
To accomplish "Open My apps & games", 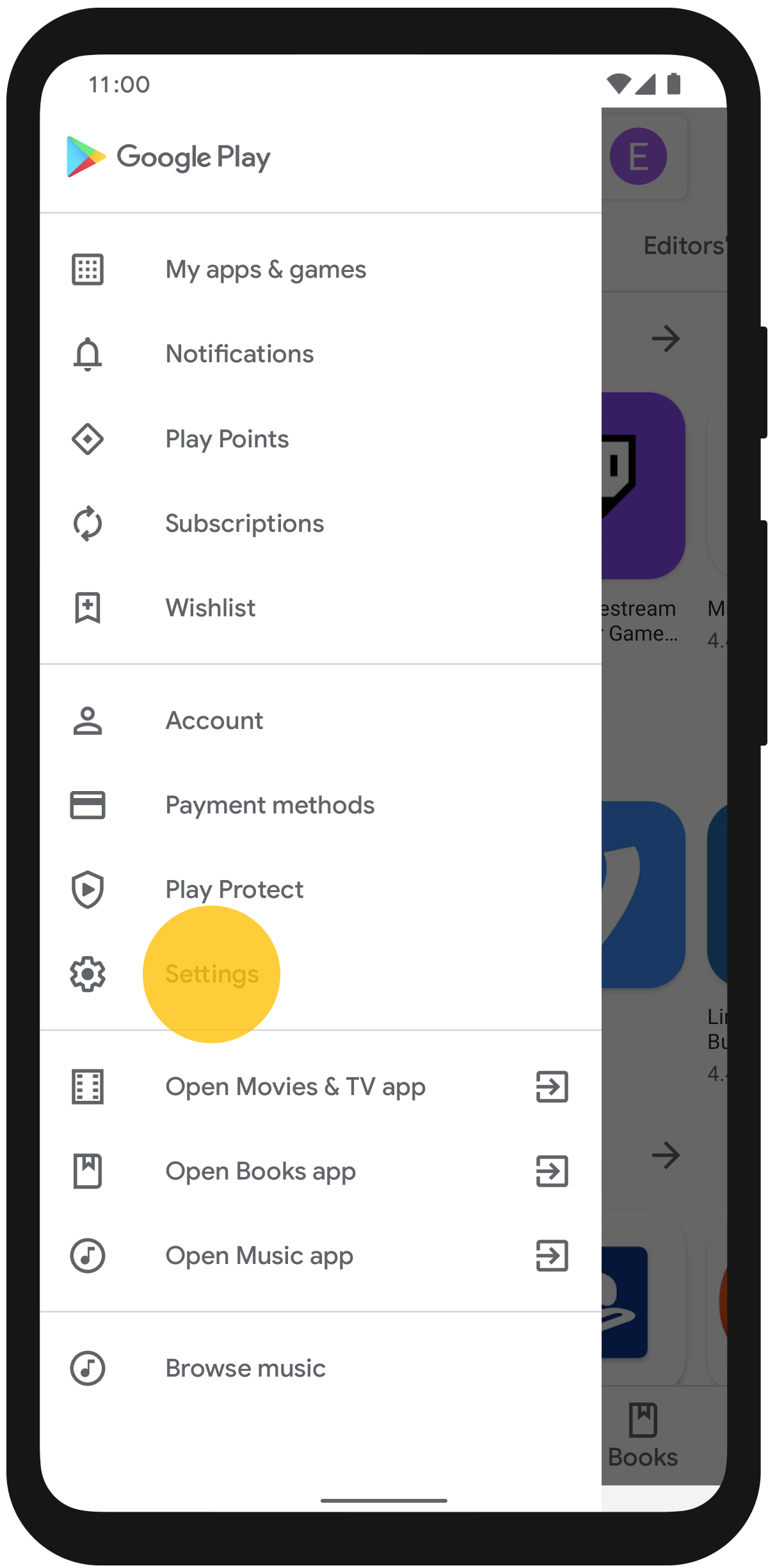I will (266, 269).
